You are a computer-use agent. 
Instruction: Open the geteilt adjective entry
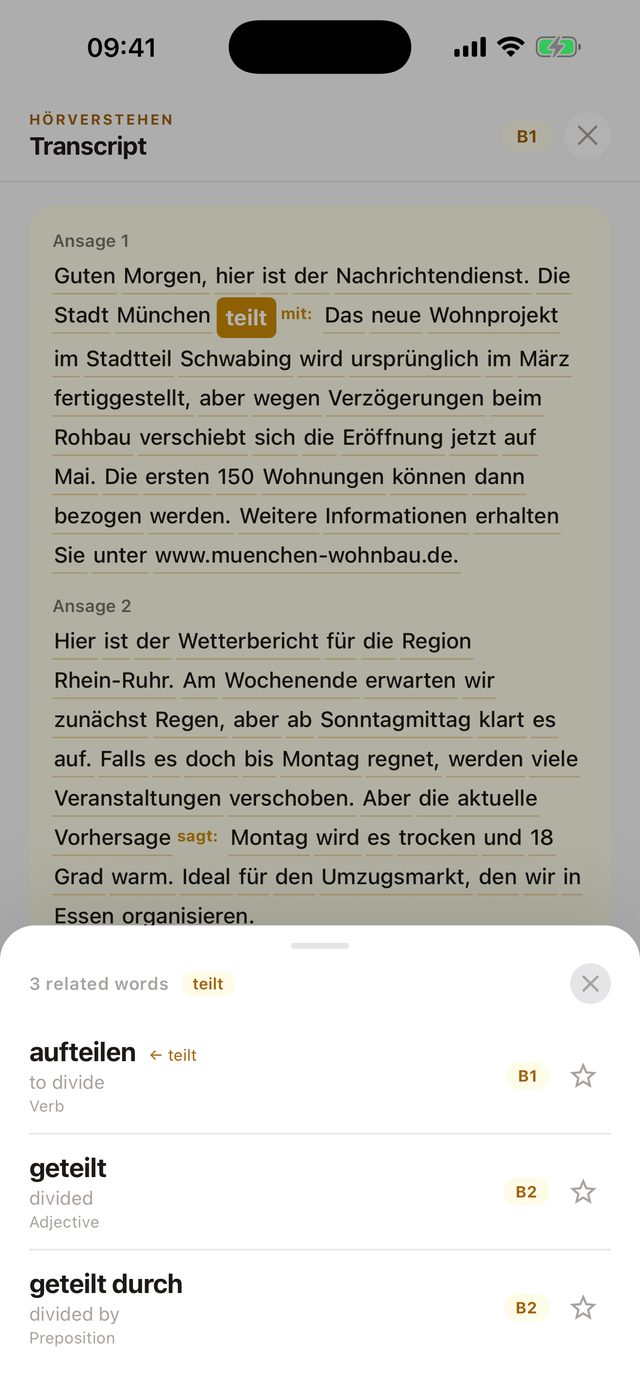(x=320, y=1192)
